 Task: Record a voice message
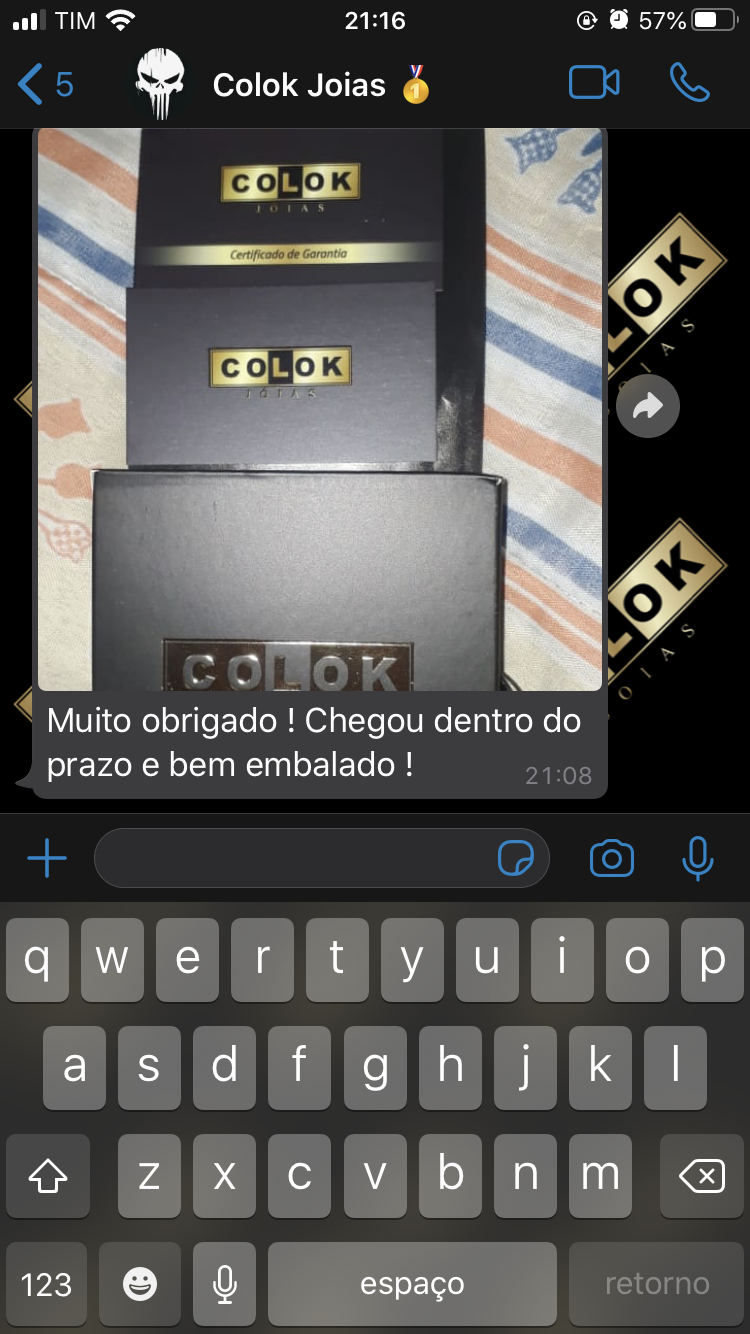pyautogui.click(x=697, y=859)
